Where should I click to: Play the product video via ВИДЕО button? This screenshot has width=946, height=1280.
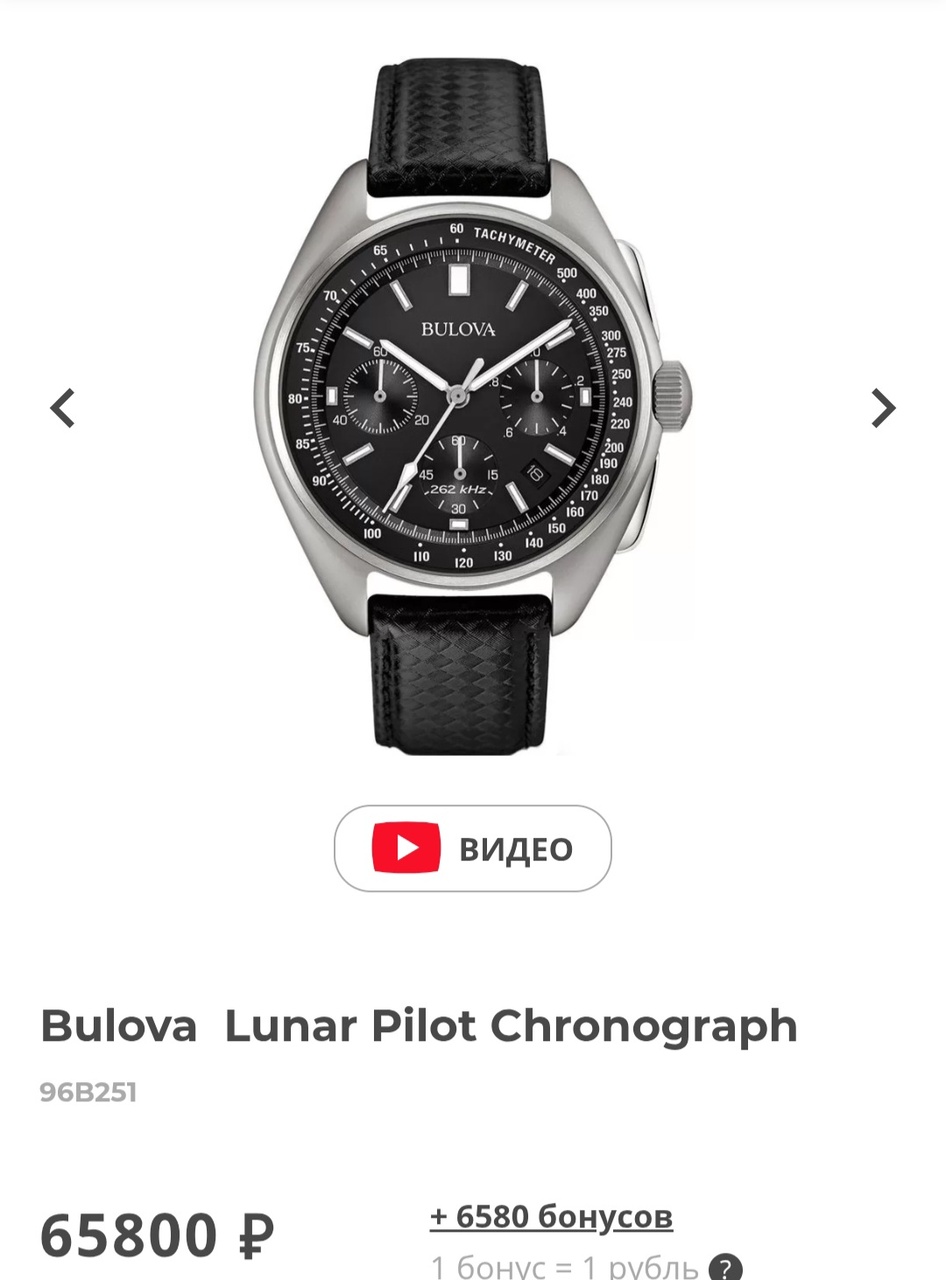pyautogui.click(x=472, y=848)
